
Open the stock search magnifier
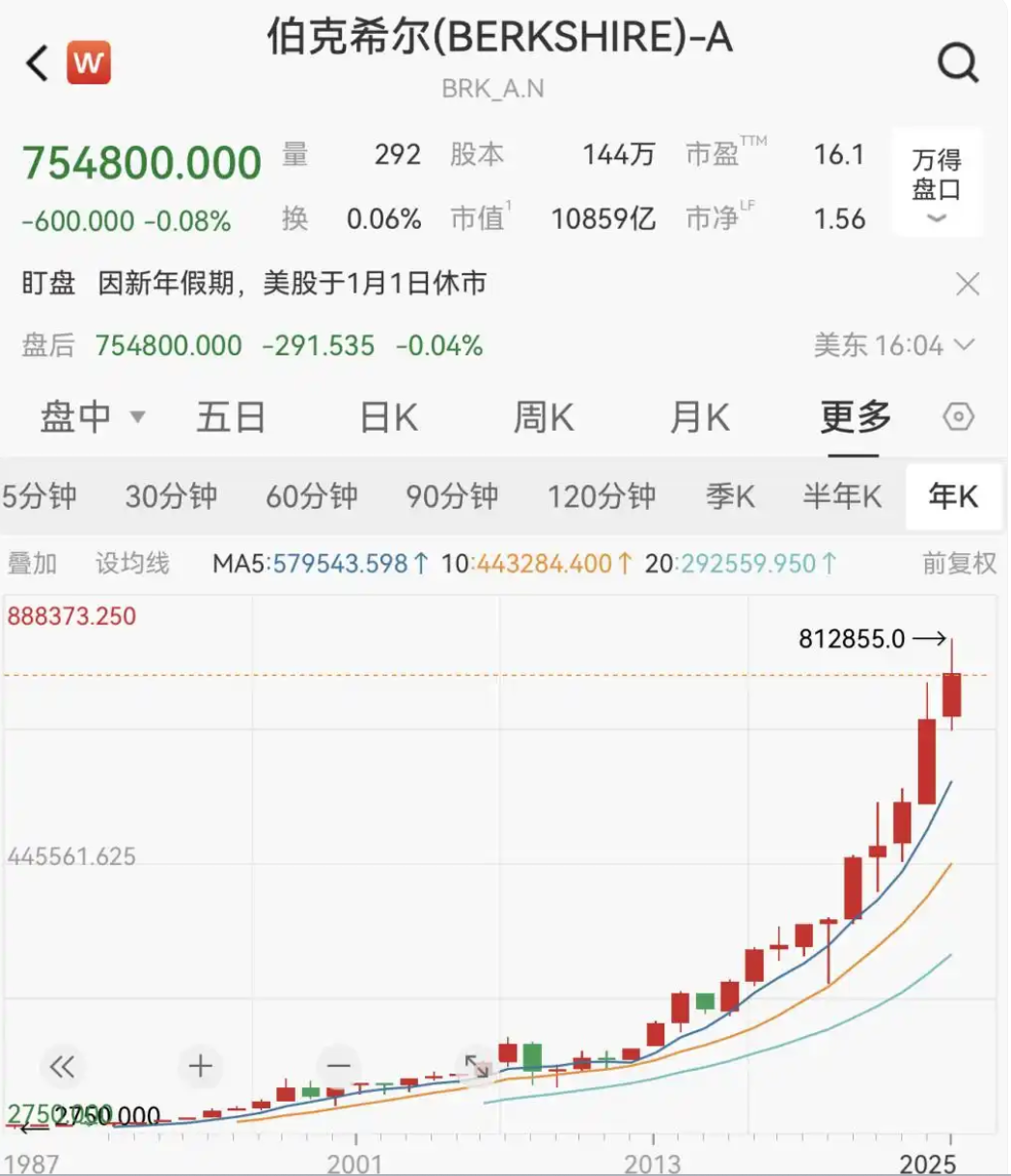coord(958,60)
